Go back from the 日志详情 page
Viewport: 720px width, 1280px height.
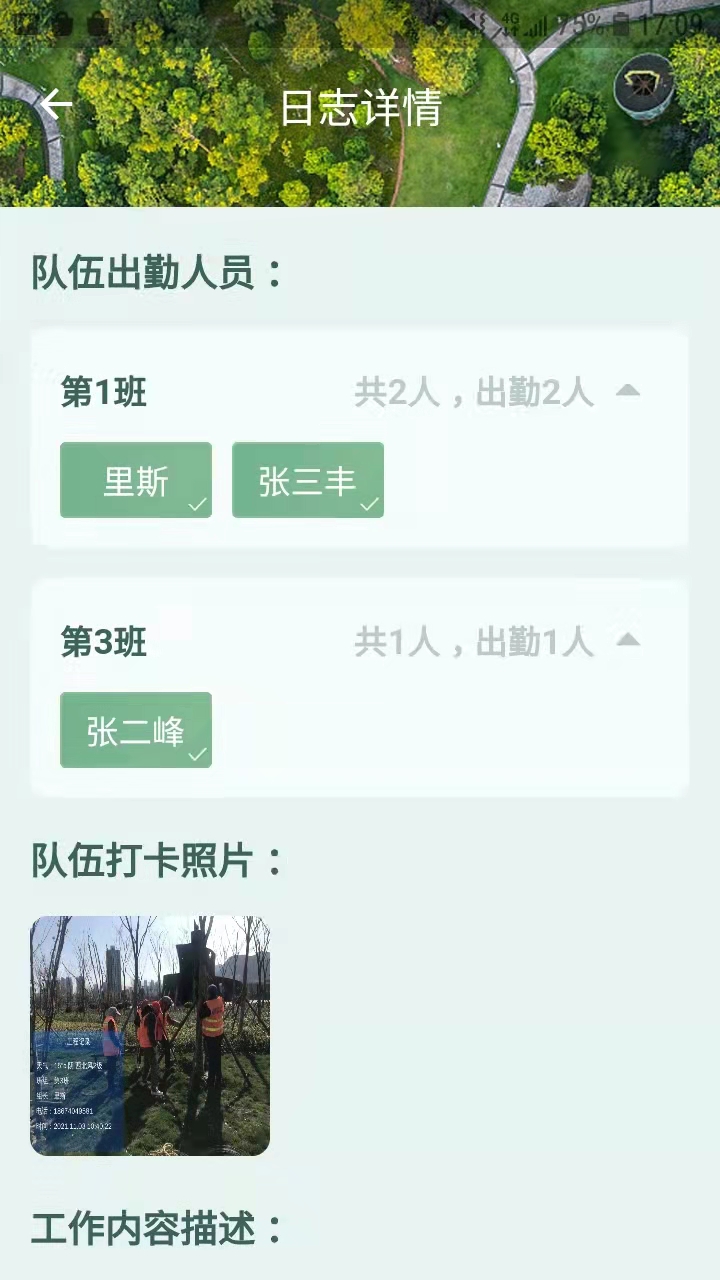click(56, 105)
